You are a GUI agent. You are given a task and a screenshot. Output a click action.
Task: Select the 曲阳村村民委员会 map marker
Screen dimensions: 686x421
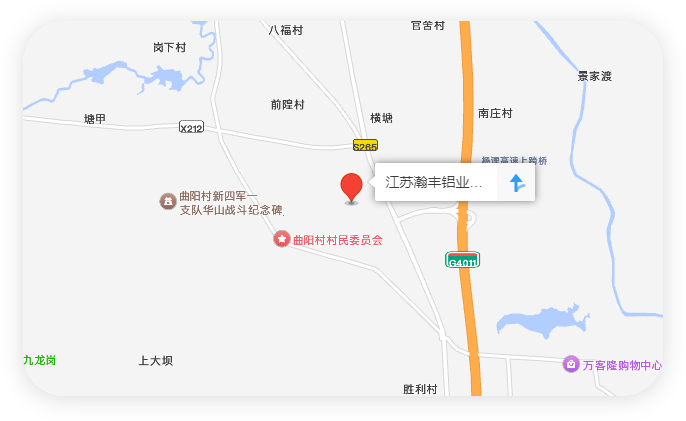pos(282,239)
